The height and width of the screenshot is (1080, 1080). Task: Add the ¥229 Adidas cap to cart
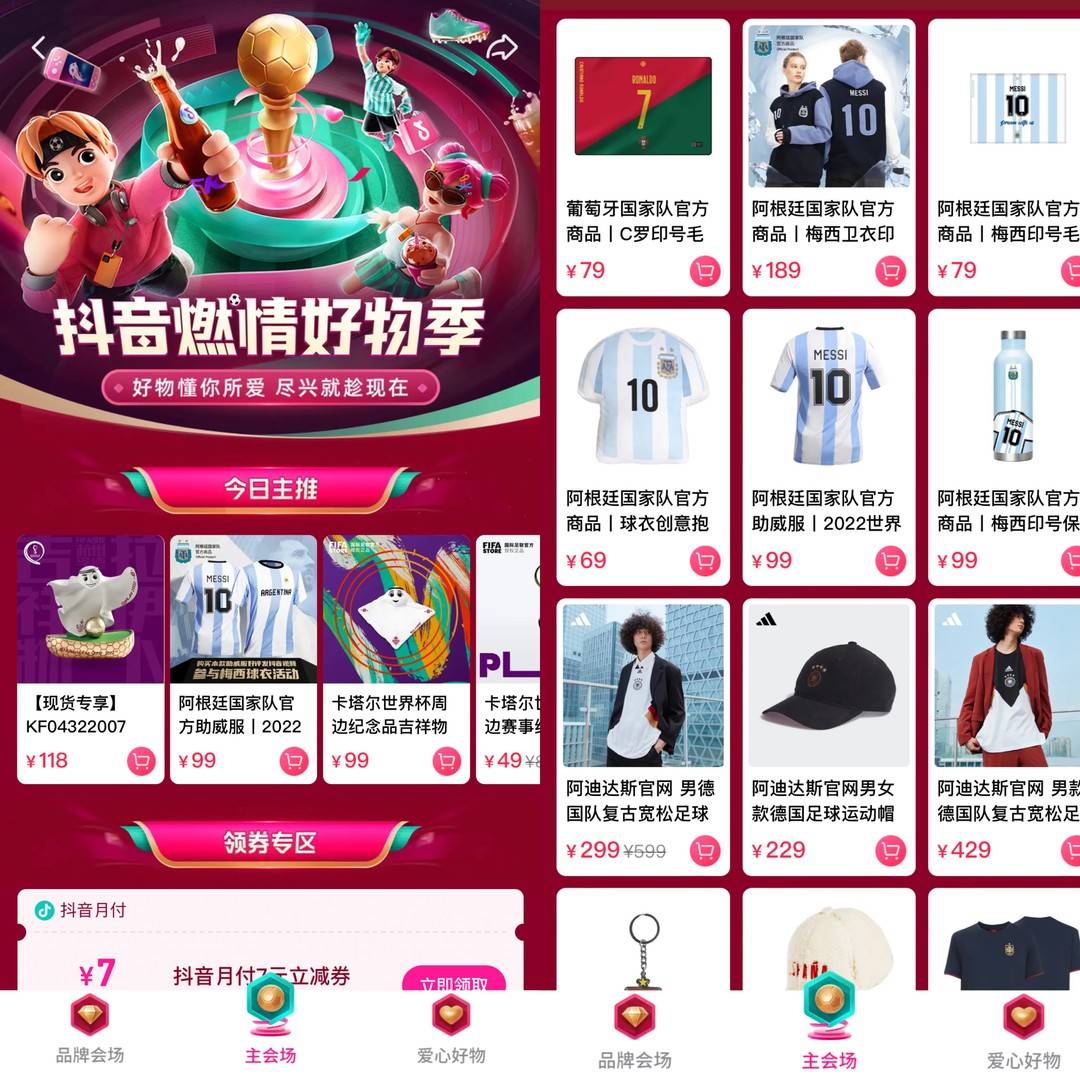pyautogui.click(x=890, y=851)
